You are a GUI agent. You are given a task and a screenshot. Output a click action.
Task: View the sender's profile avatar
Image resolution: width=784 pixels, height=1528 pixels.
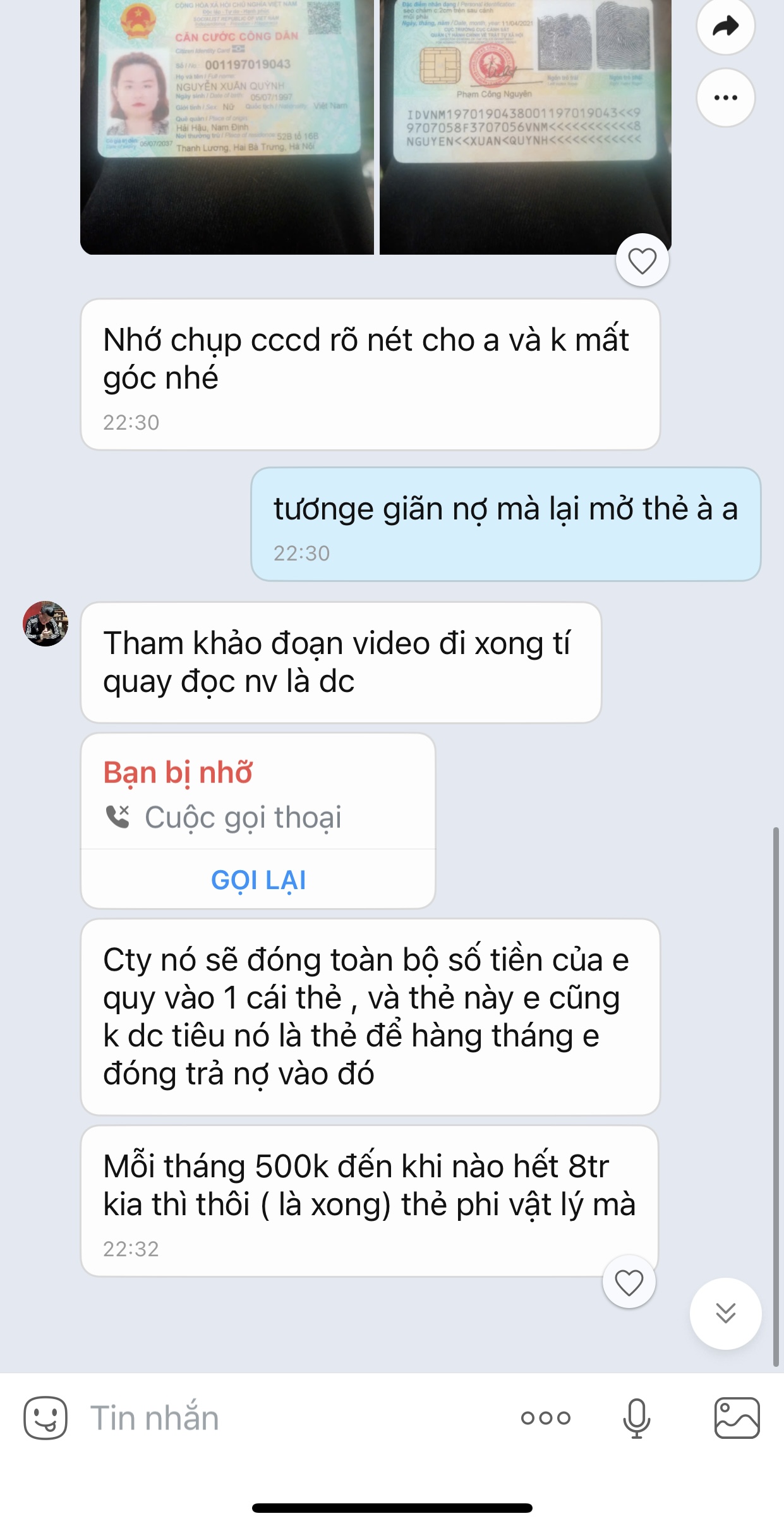coord(45,624)
